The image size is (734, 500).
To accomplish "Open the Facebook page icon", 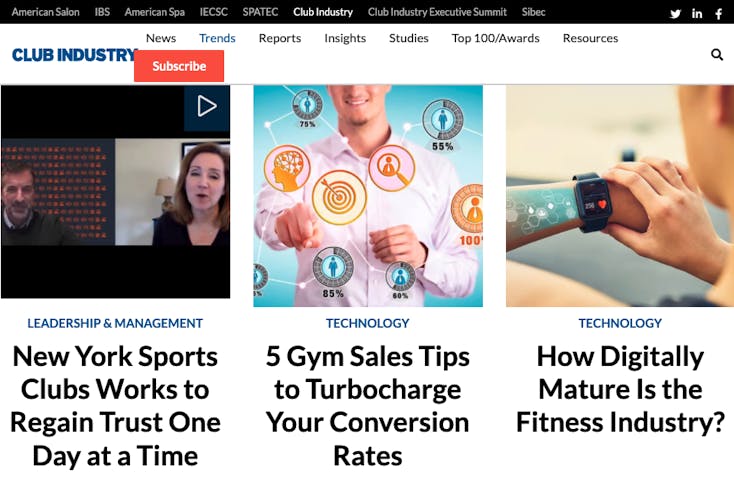I will (x=719, y=13).
